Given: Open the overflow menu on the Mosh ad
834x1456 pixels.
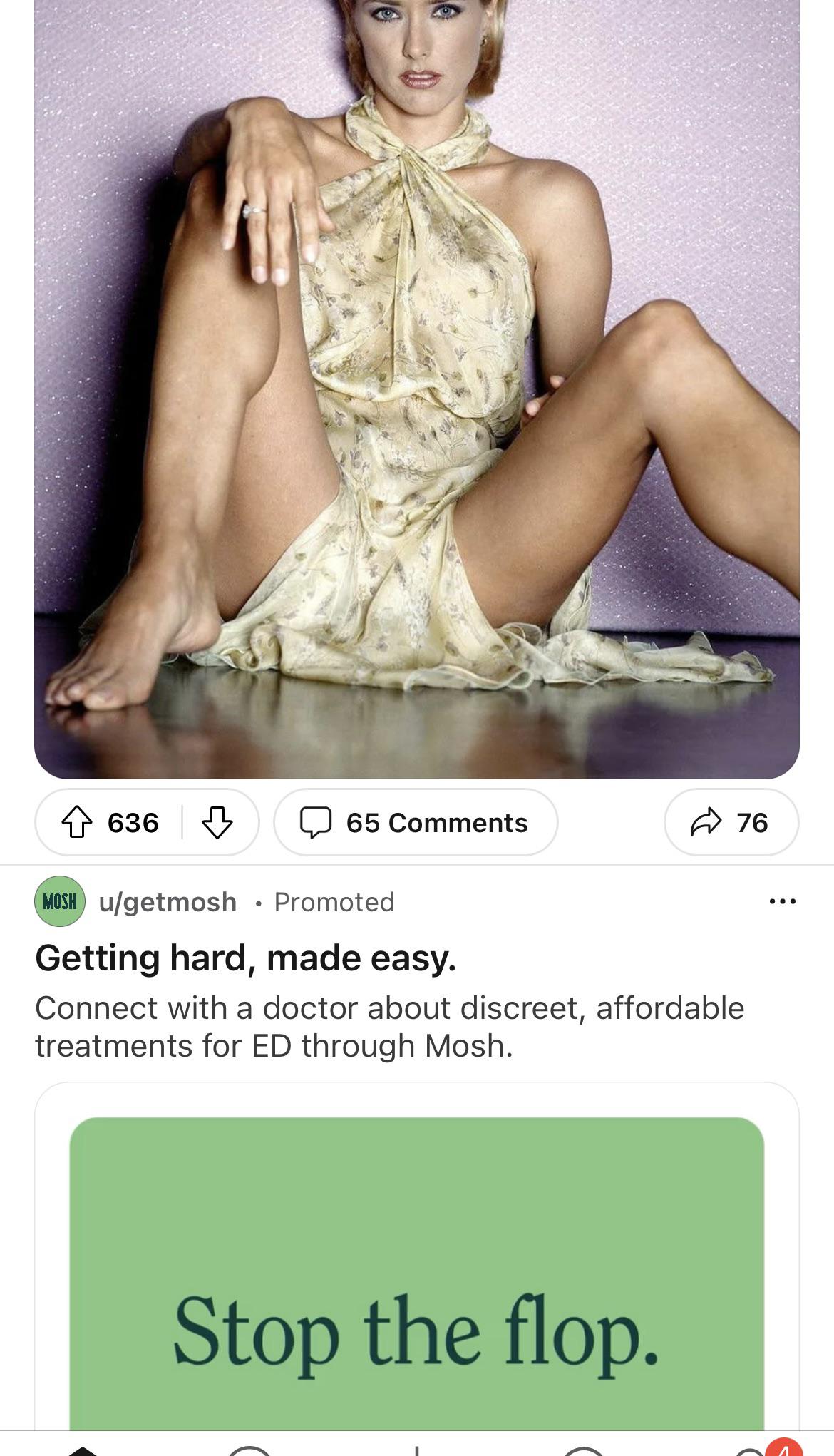Looking at the screenshot, I should point(782,902).
